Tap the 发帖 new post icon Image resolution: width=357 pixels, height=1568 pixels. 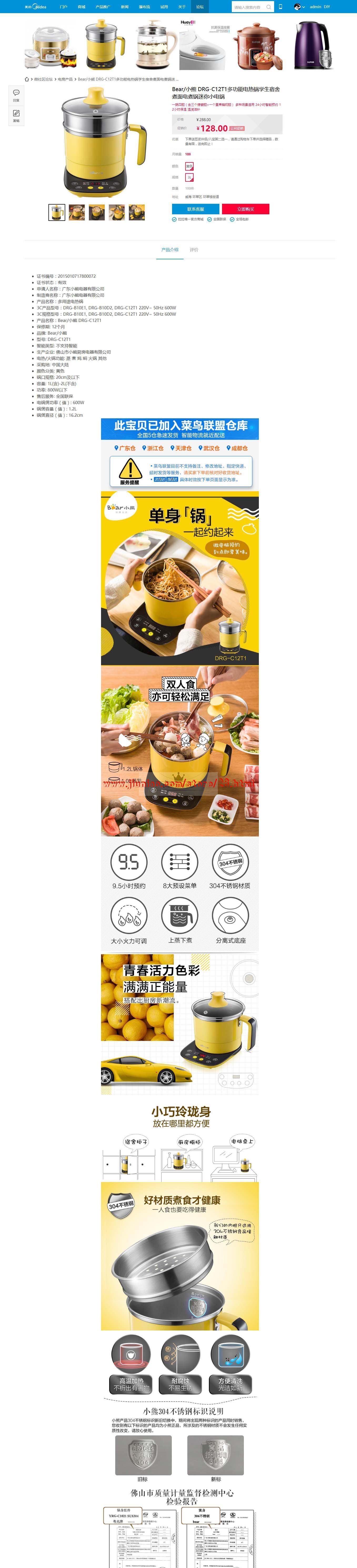(16, 115)
